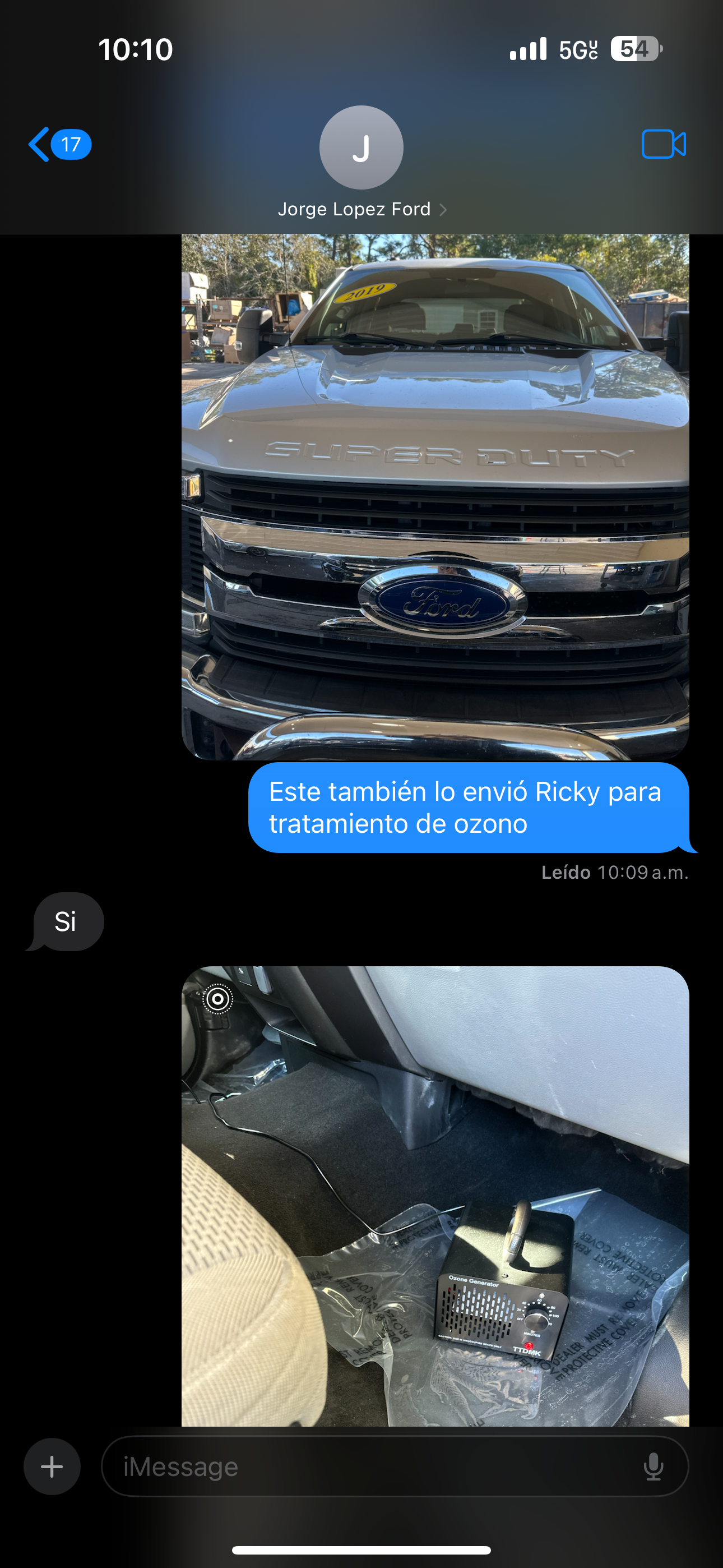Start a FaceTime video call

coord(664,144)
